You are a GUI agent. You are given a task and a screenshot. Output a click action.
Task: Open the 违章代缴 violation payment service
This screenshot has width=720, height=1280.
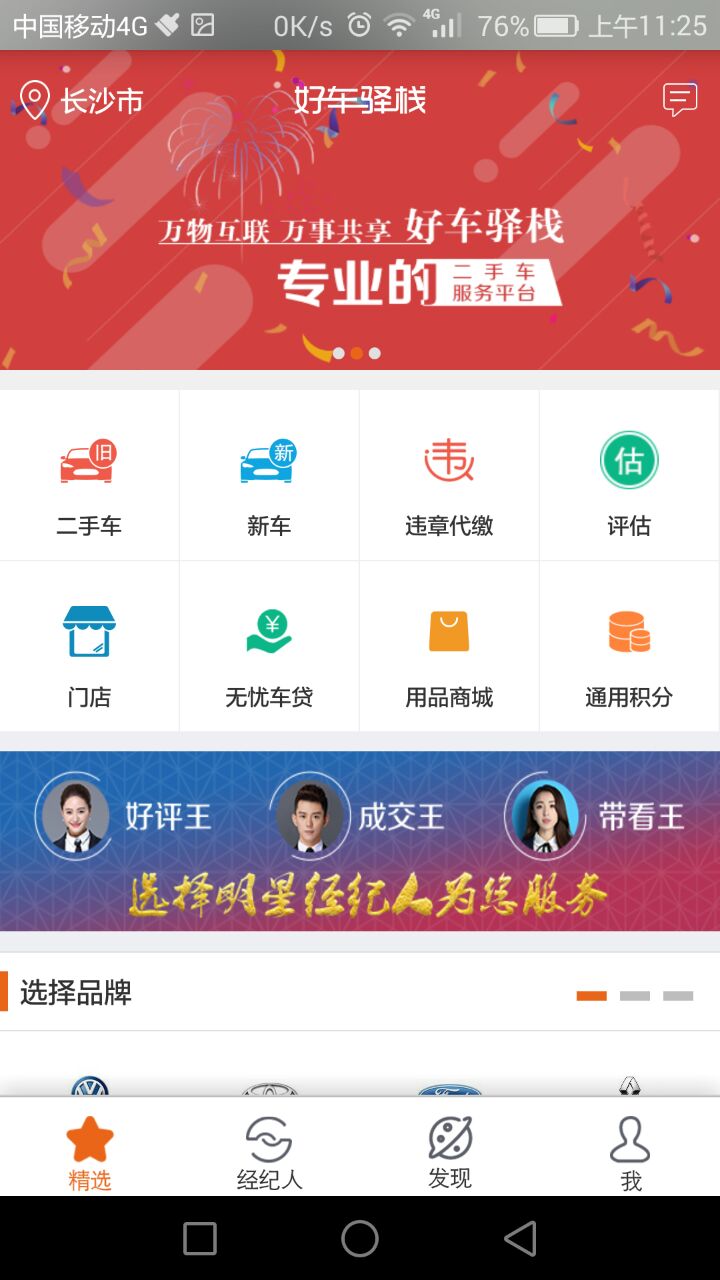tap(449, 475)
